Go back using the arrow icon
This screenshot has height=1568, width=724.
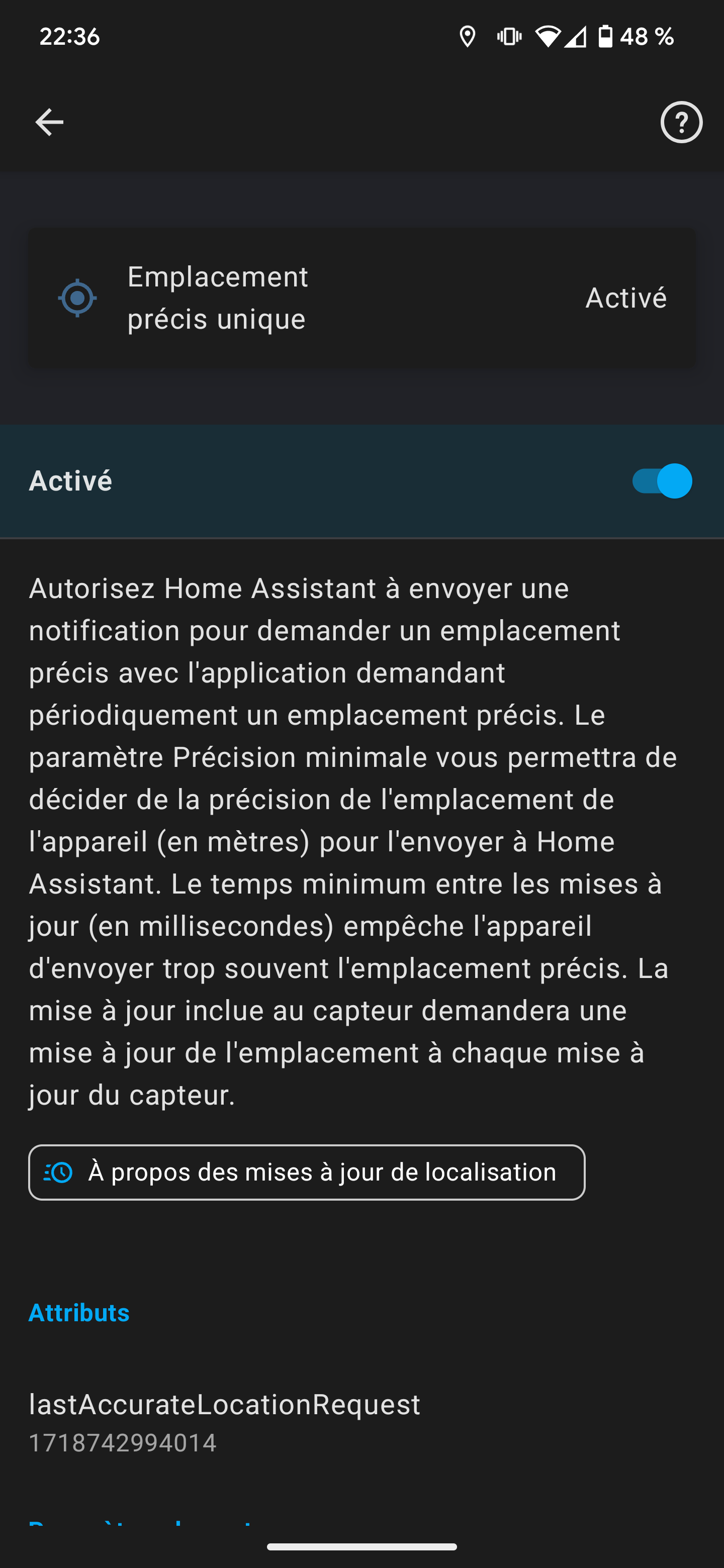click(x=49, y=122)
